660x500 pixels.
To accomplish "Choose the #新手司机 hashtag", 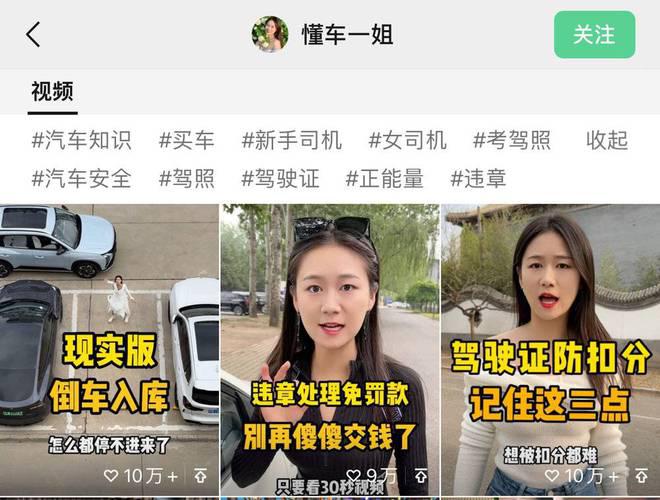I will tap(291, 140).
